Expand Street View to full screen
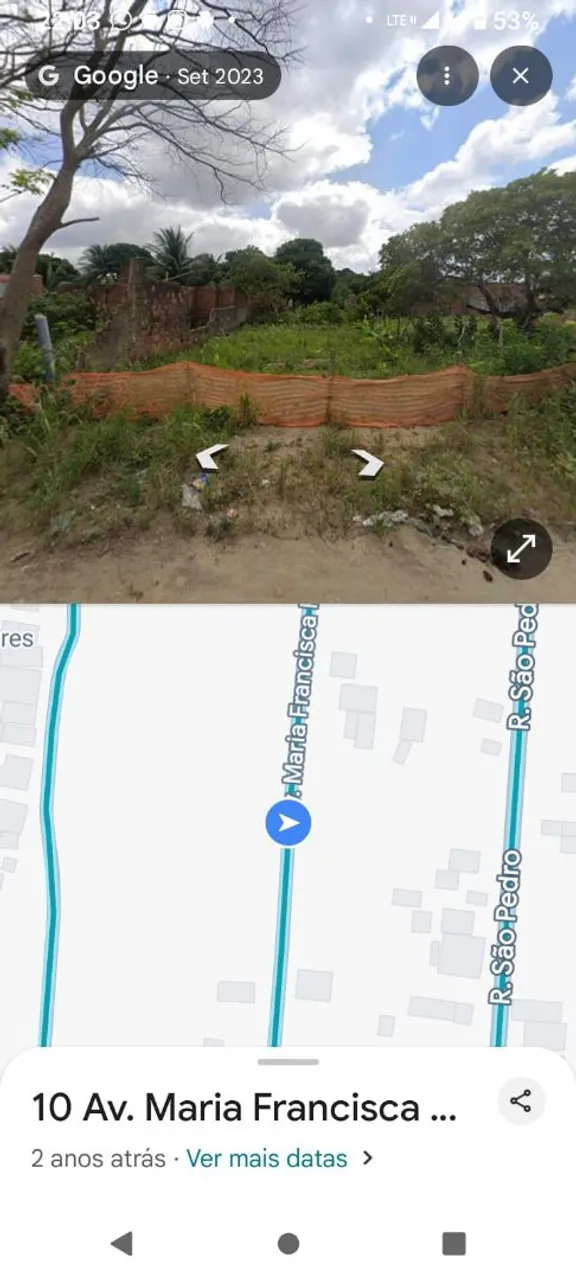 click(521, 548)
